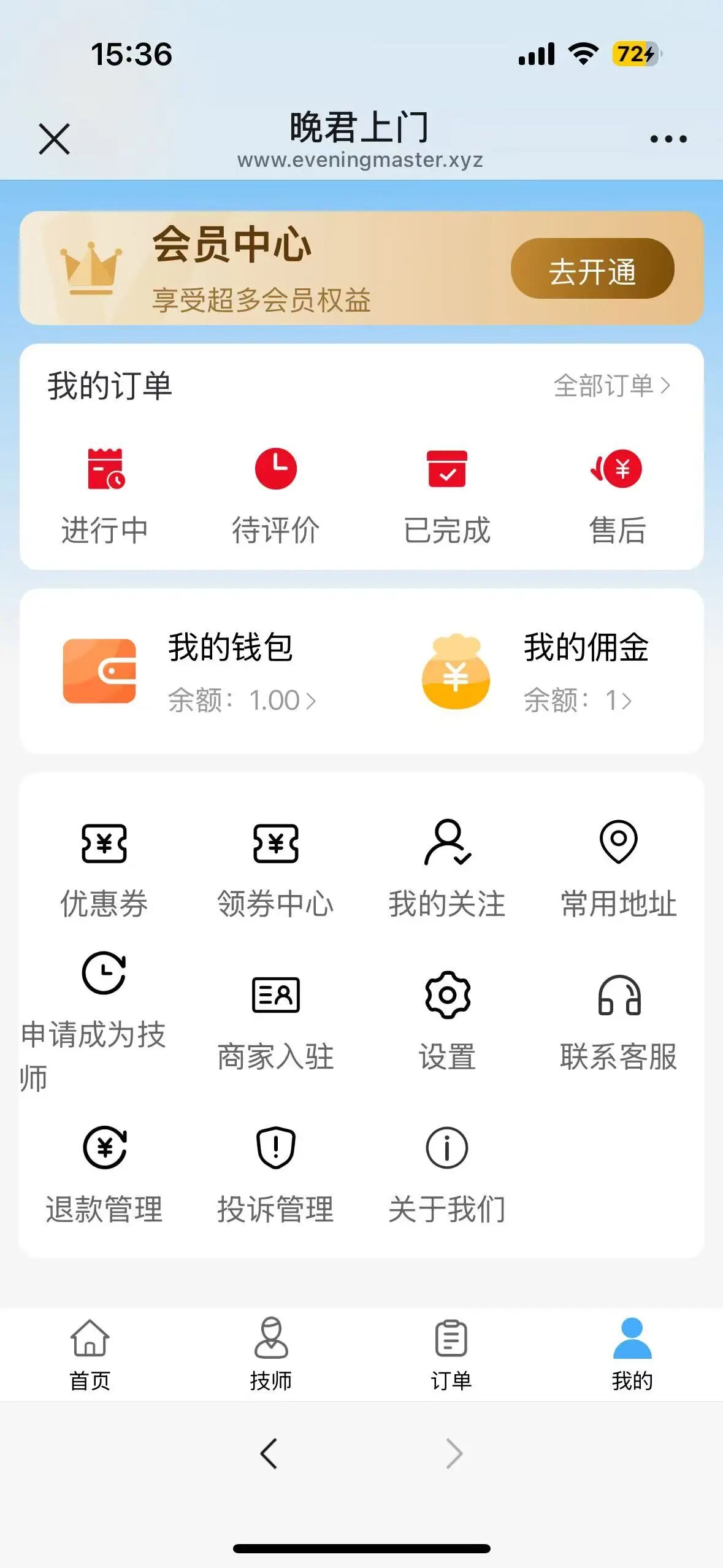
Task: Open 商家入驻 merchant onboarding
Action: pyautogui.click(x=276, y=1022)
